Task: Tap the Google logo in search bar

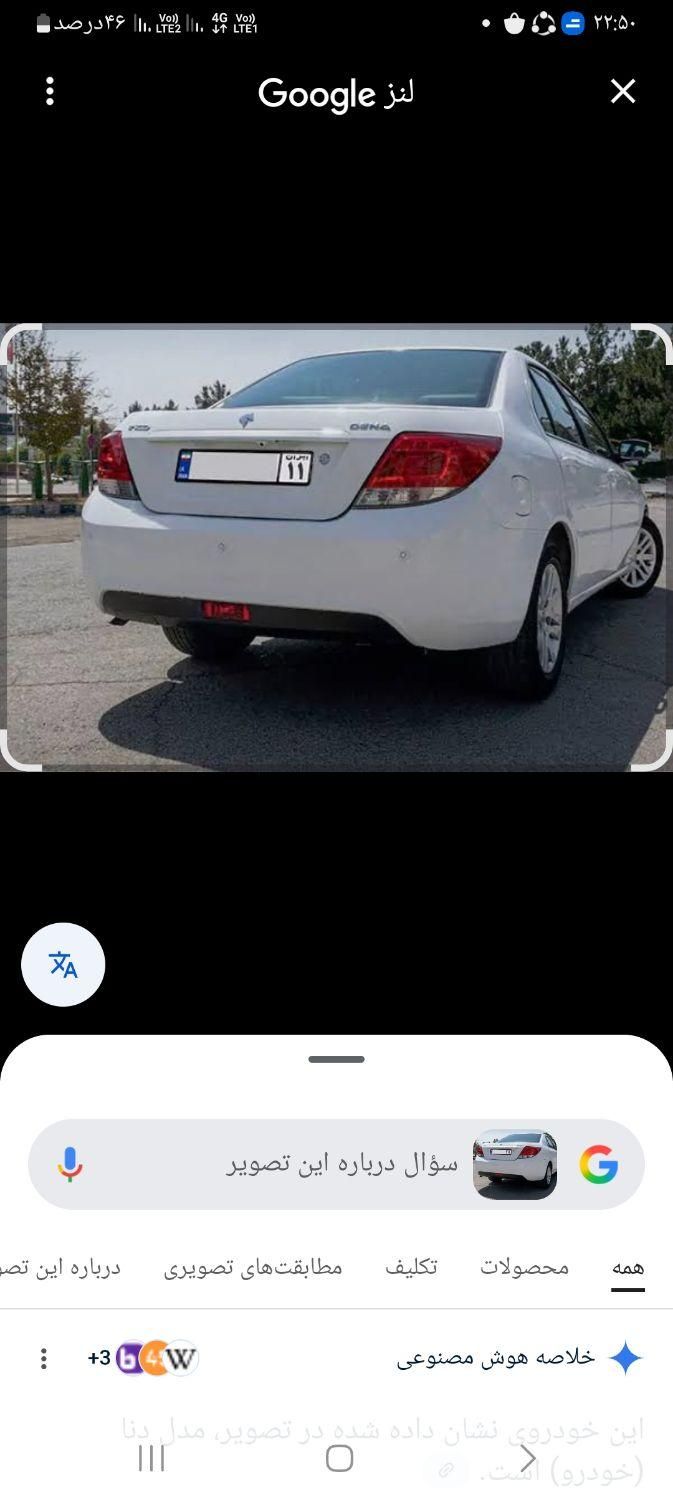Action: (x=598, y=1164)
